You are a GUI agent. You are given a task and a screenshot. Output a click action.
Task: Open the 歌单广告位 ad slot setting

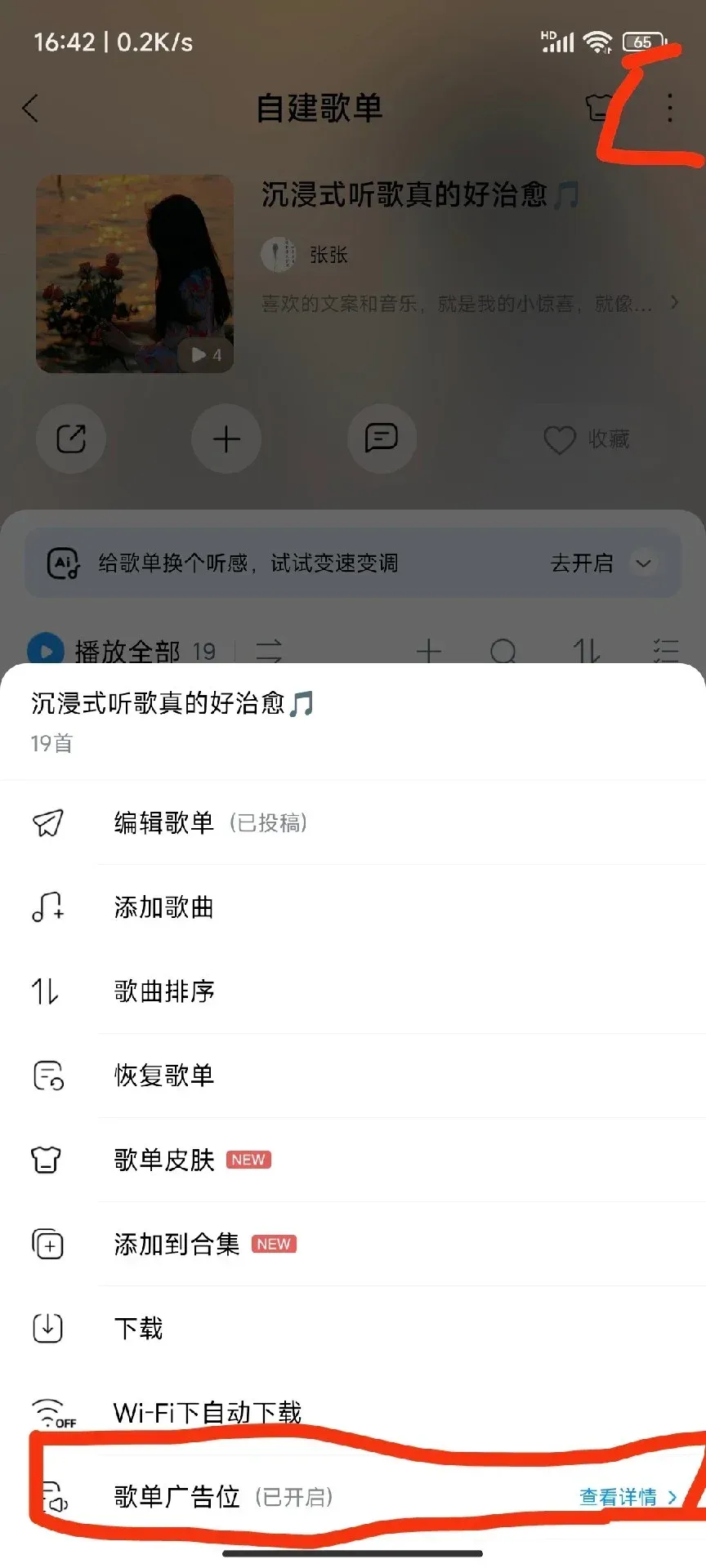(x=177, y=1496)
